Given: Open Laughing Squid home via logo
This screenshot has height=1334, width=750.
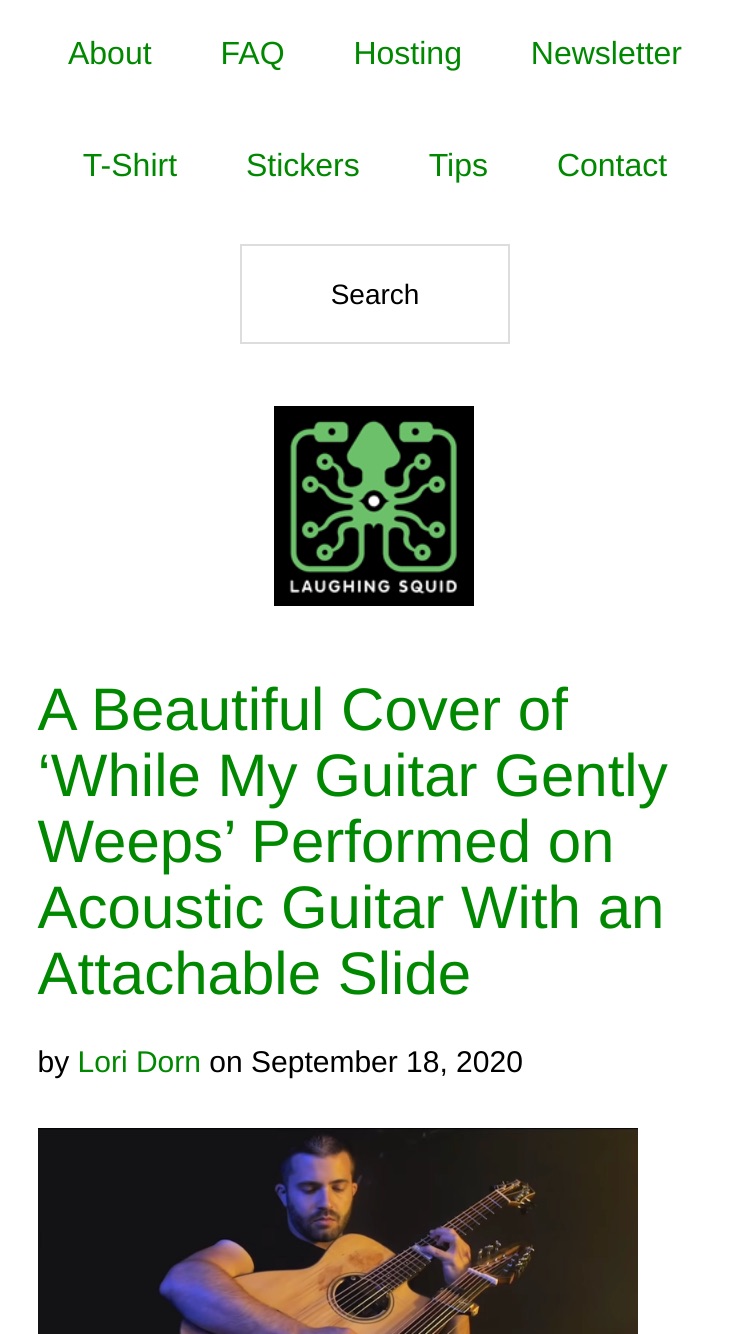Looking at the screenshot, I should (374, 506).
